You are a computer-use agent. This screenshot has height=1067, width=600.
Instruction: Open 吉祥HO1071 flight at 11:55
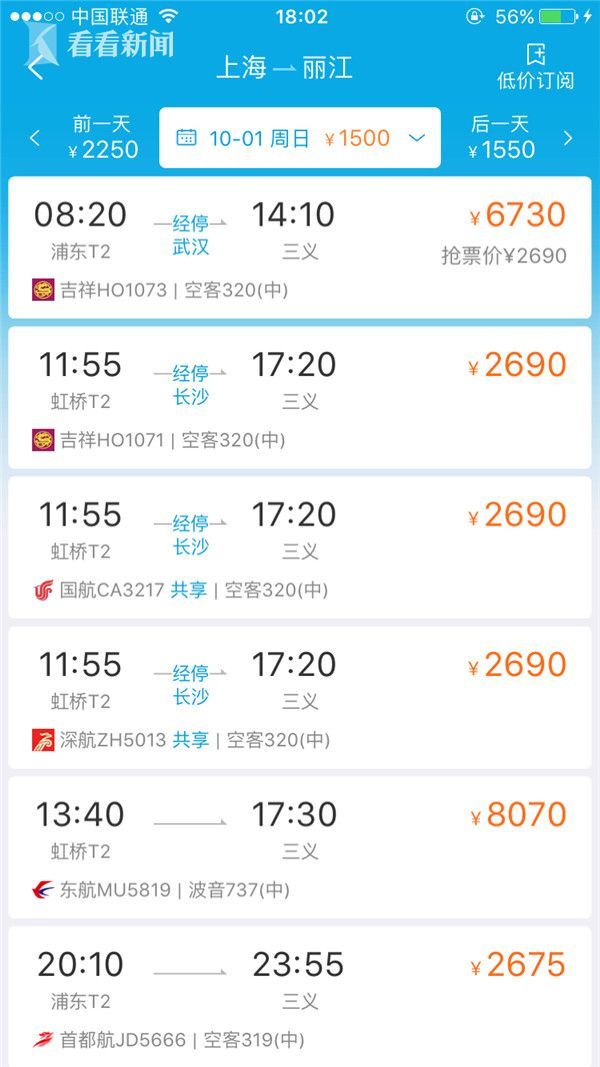point(300,398)
